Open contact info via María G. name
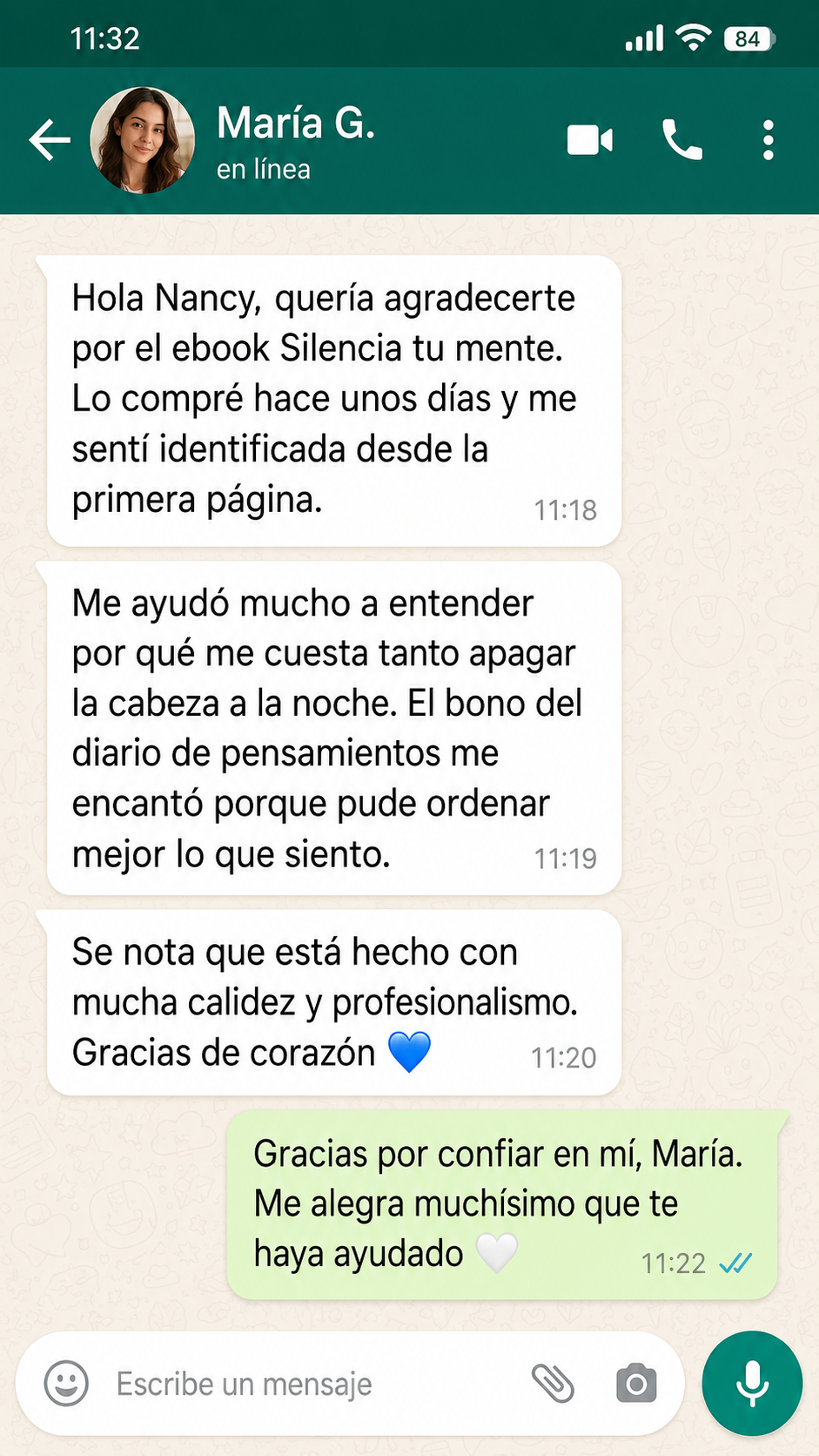 point(296,124)
